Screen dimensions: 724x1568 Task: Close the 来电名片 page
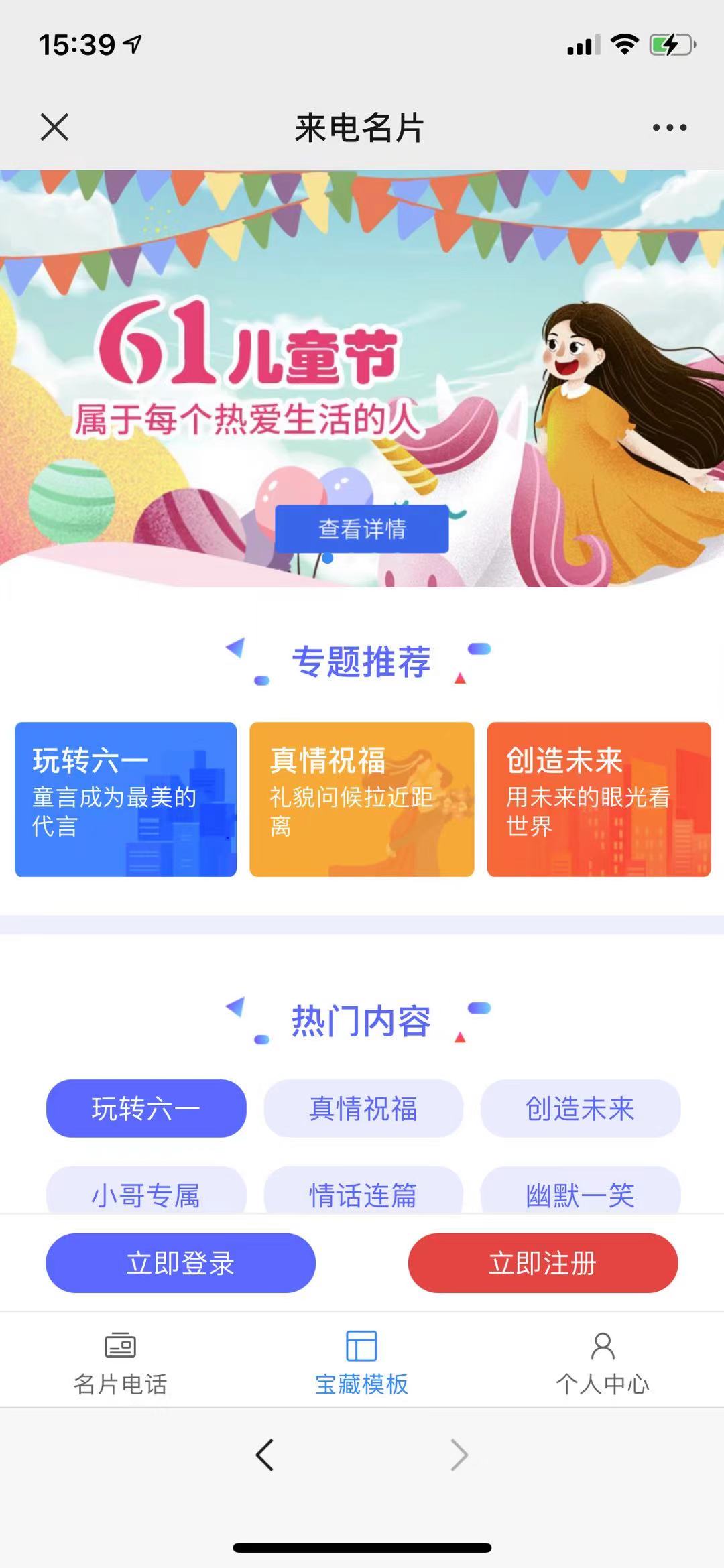click(54, 127)
